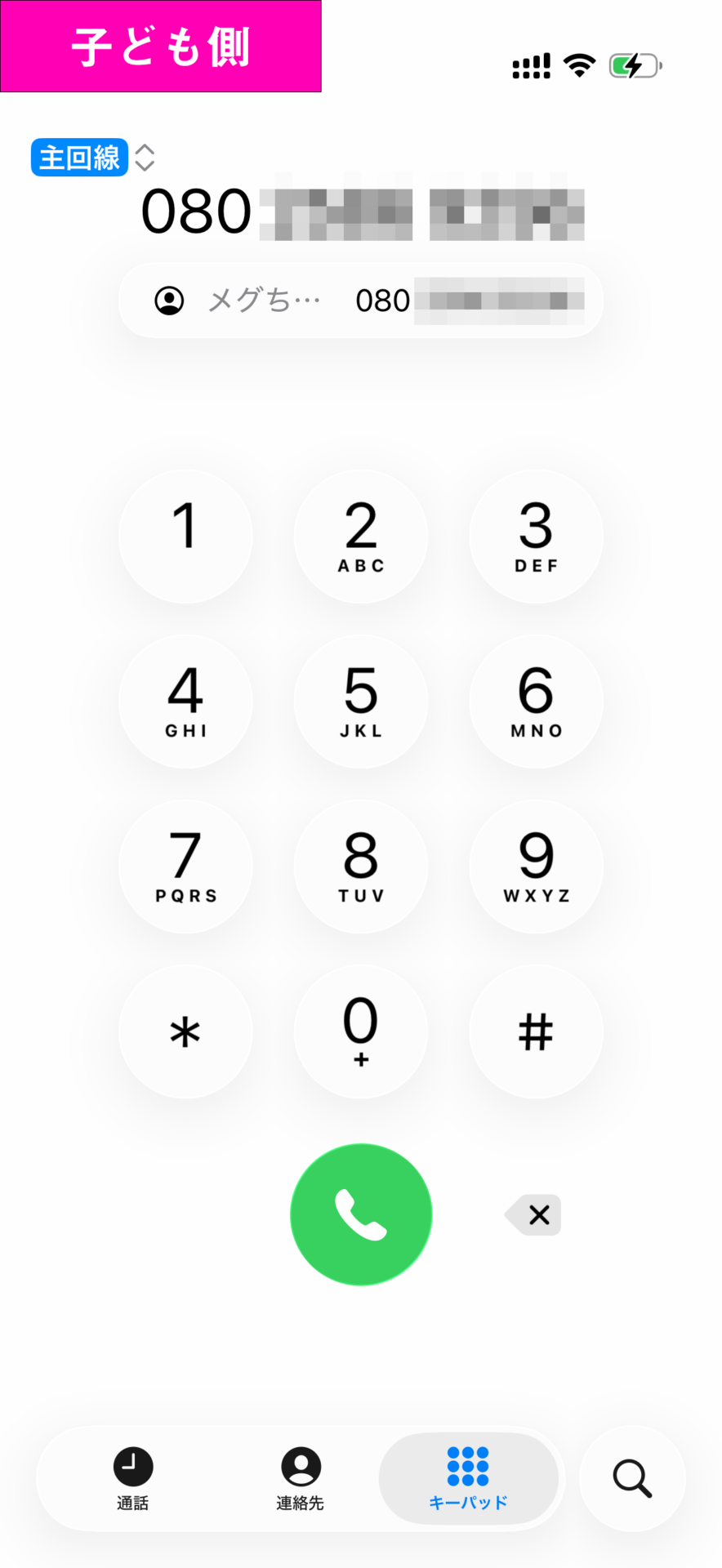The height and width of the screenshot is (1568, 722).
Task: Tap the 9 WXYZ key
Action: [536, 866]
